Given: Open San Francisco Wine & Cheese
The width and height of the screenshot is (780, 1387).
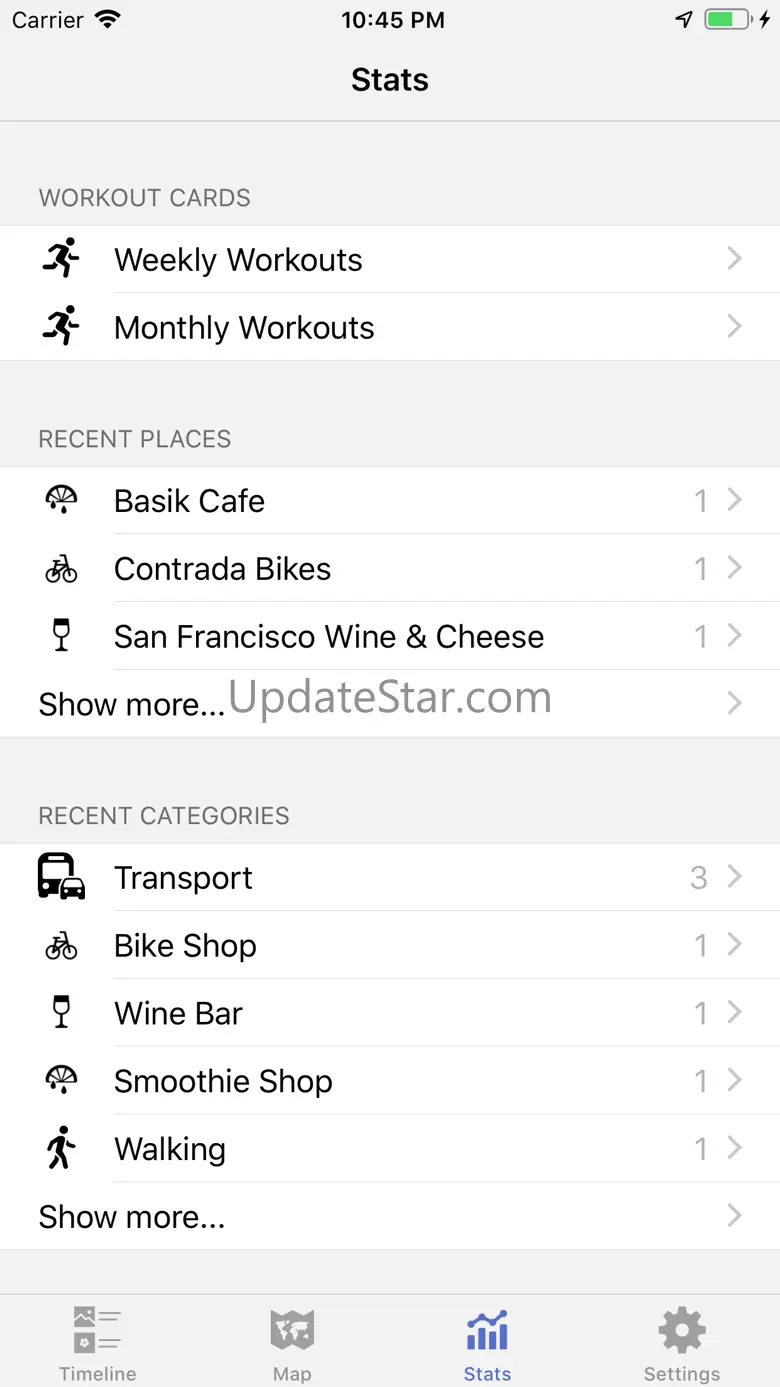Looking at the screenshot, I should pos(390,636).
